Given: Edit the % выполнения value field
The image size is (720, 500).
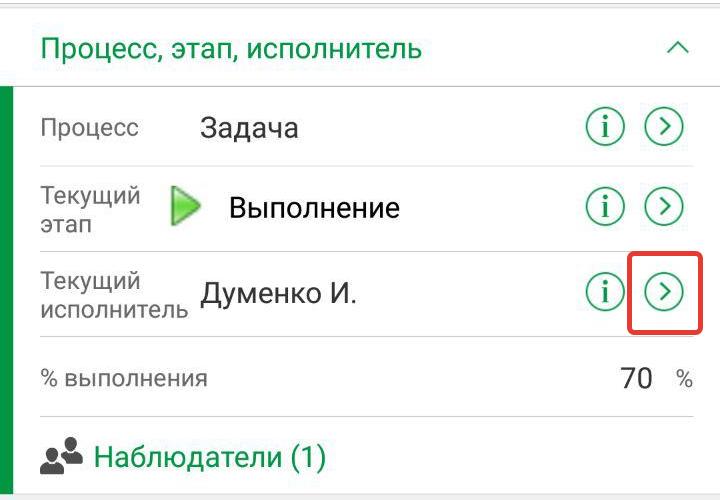Looking at the screenshot, I should [636, 378].
